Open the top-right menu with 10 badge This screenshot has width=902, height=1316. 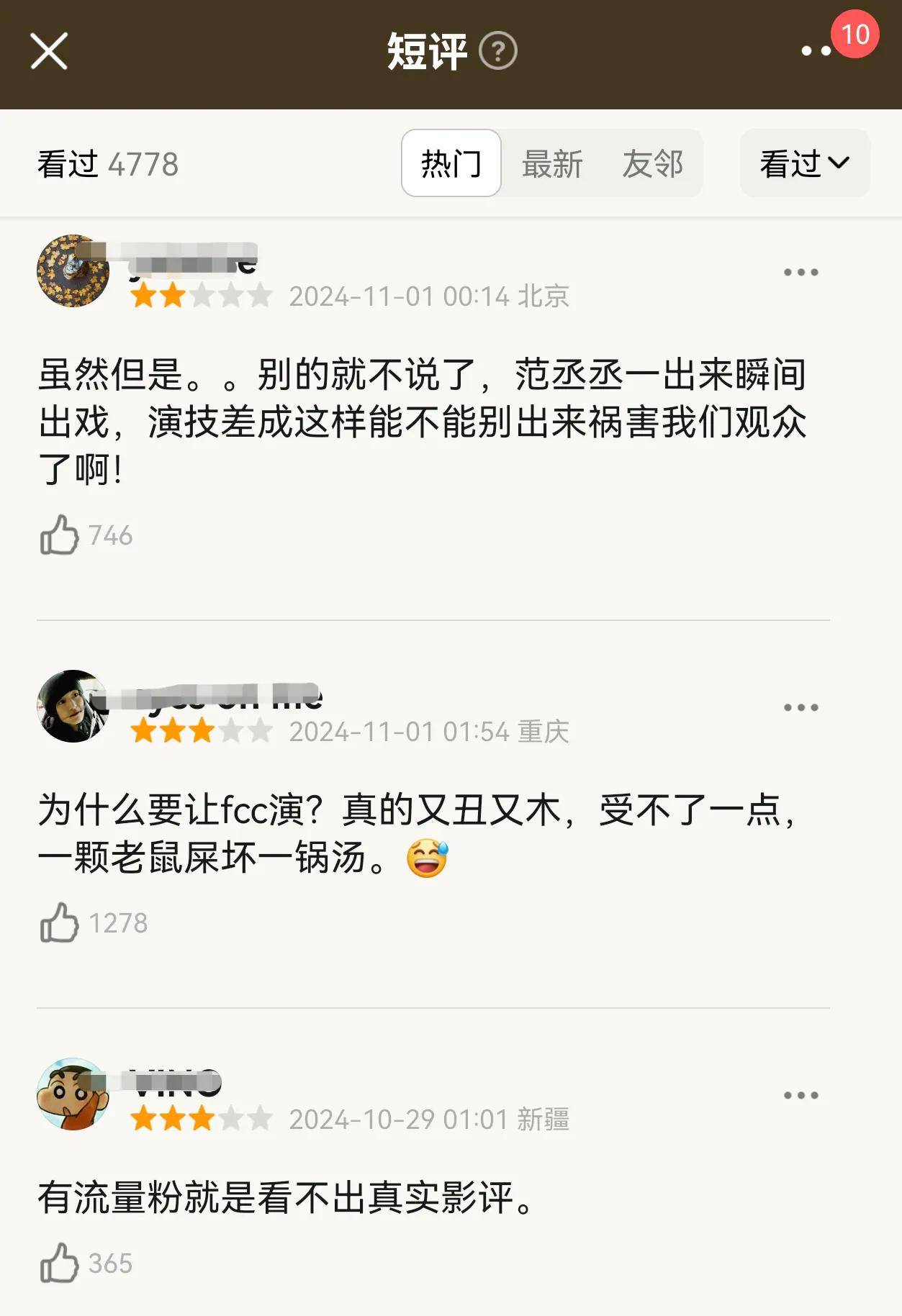[818, 50]
